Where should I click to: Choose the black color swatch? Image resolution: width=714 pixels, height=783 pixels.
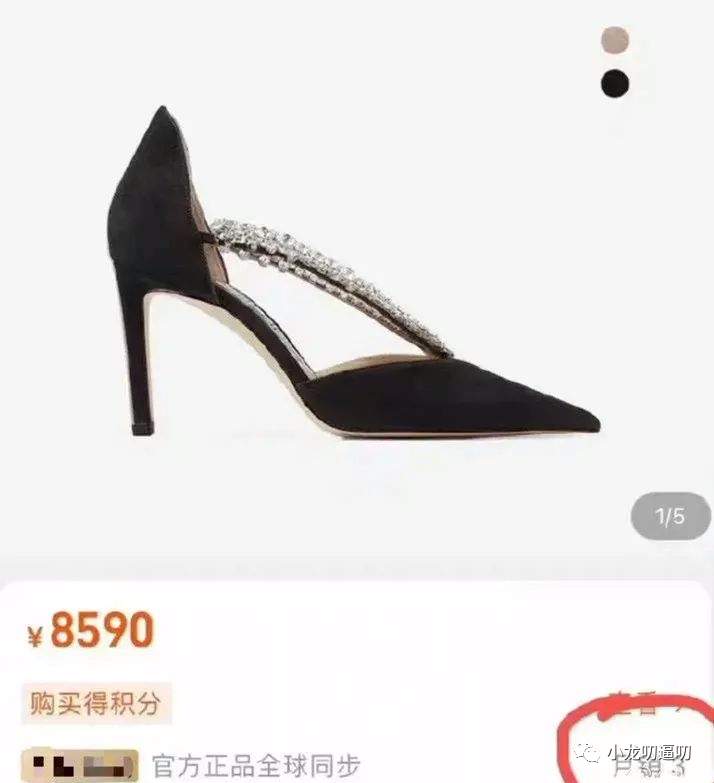tap(615, 84)
